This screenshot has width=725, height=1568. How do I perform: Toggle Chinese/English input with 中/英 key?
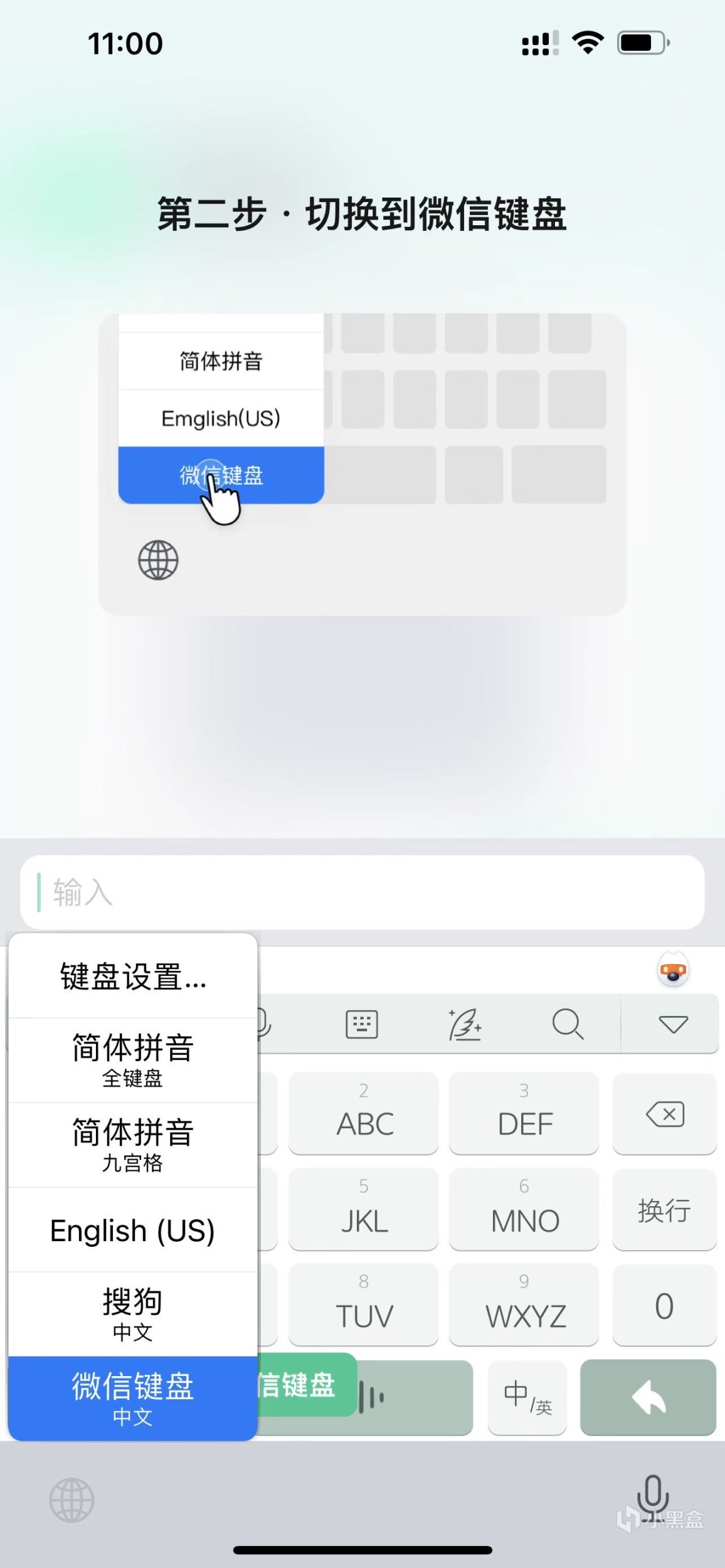[527, 1397]
